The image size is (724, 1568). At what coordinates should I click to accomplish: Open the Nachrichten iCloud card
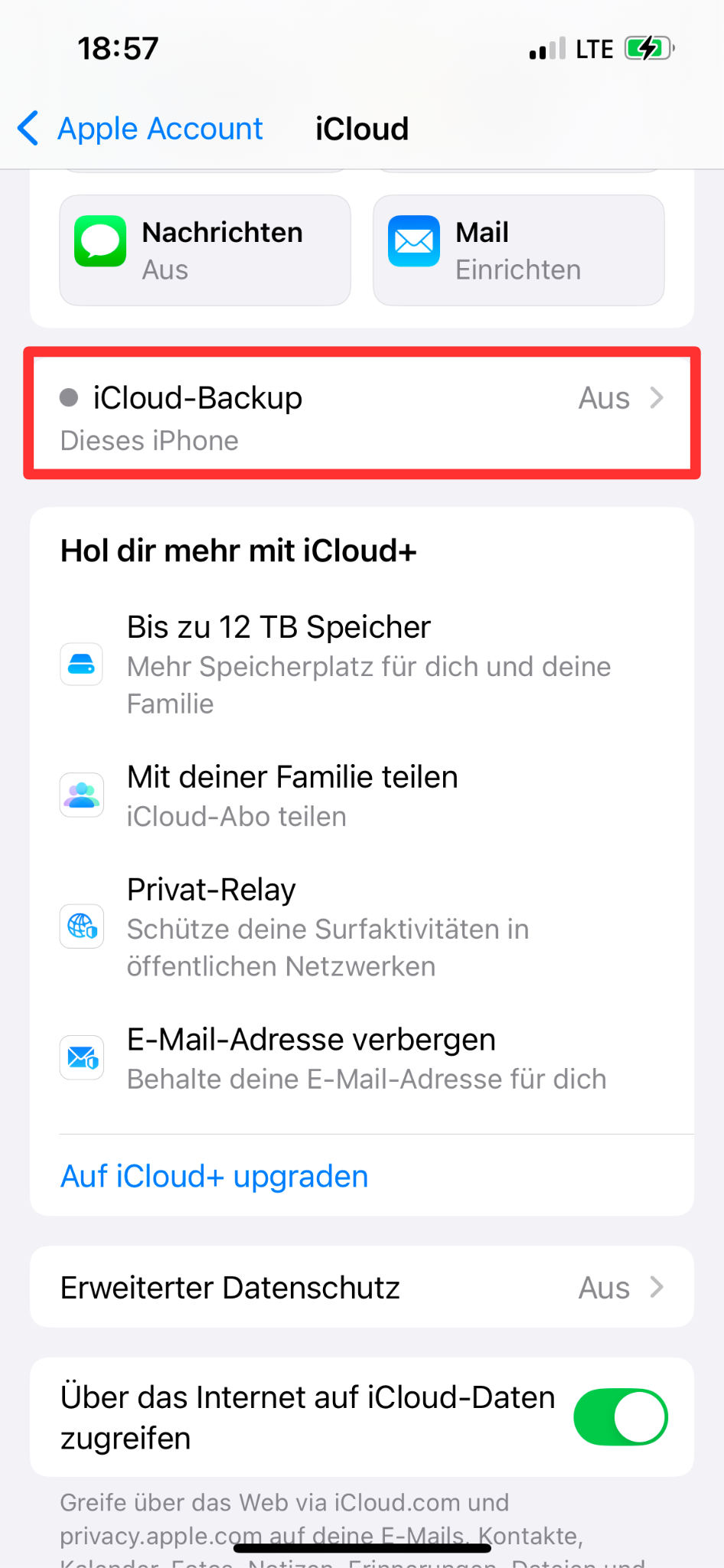204,250
